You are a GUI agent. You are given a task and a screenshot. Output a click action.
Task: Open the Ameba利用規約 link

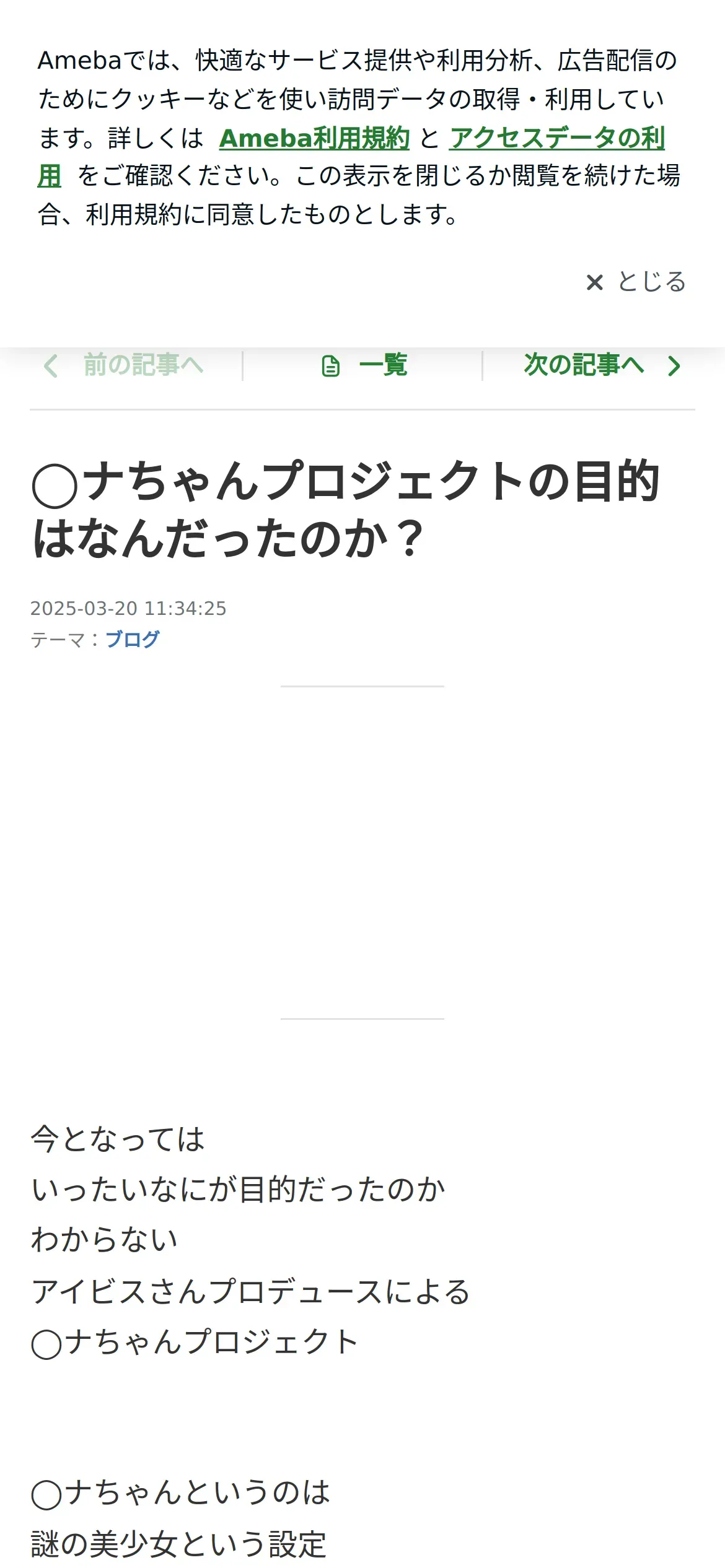click(314, 138)
